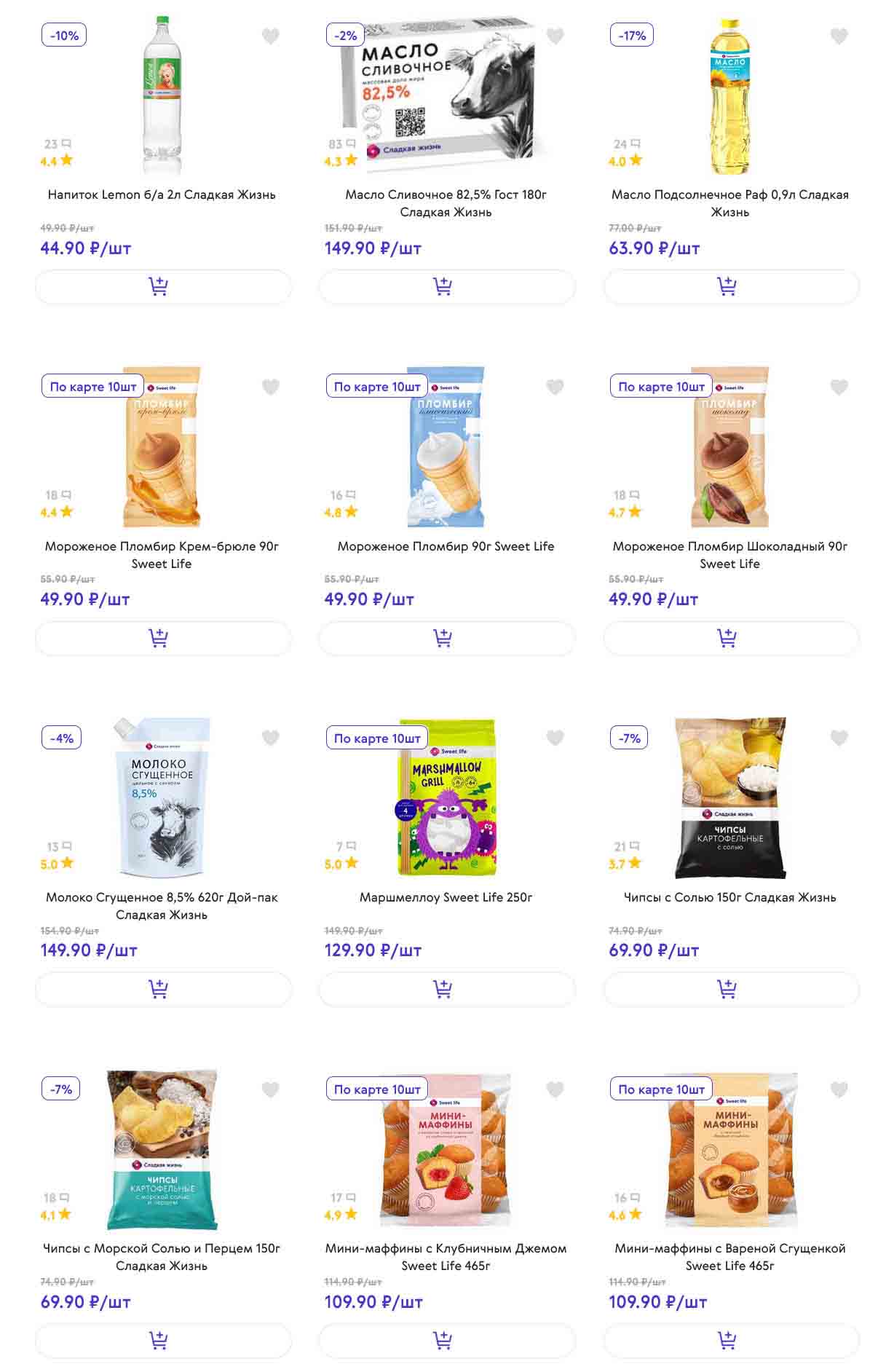
Task: Open Мороженое Пломбир Крем-брюле product card
Action: coord(162,554)
